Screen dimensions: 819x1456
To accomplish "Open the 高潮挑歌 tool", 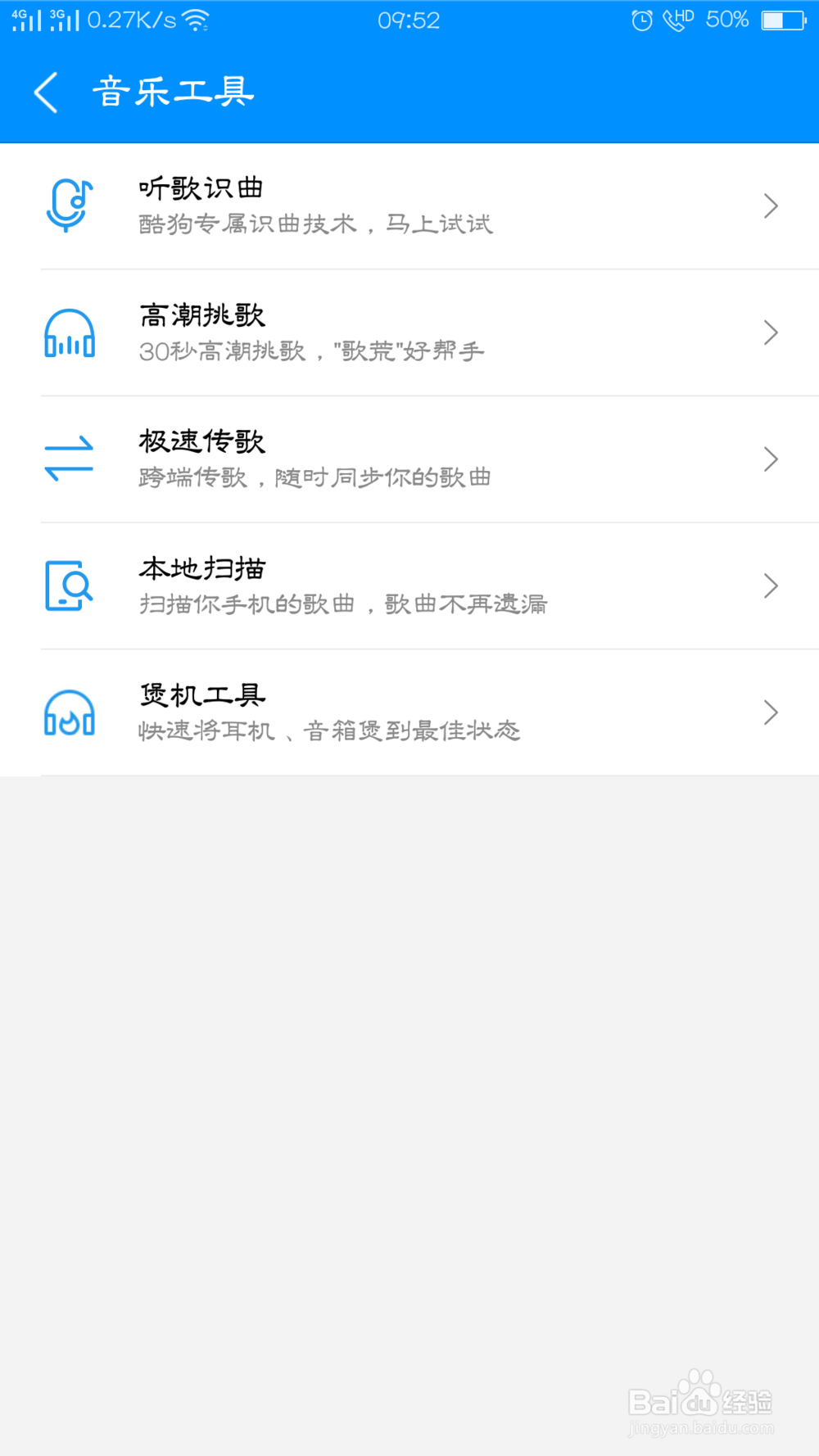I will pyautogui.click(x=409, y=333).
